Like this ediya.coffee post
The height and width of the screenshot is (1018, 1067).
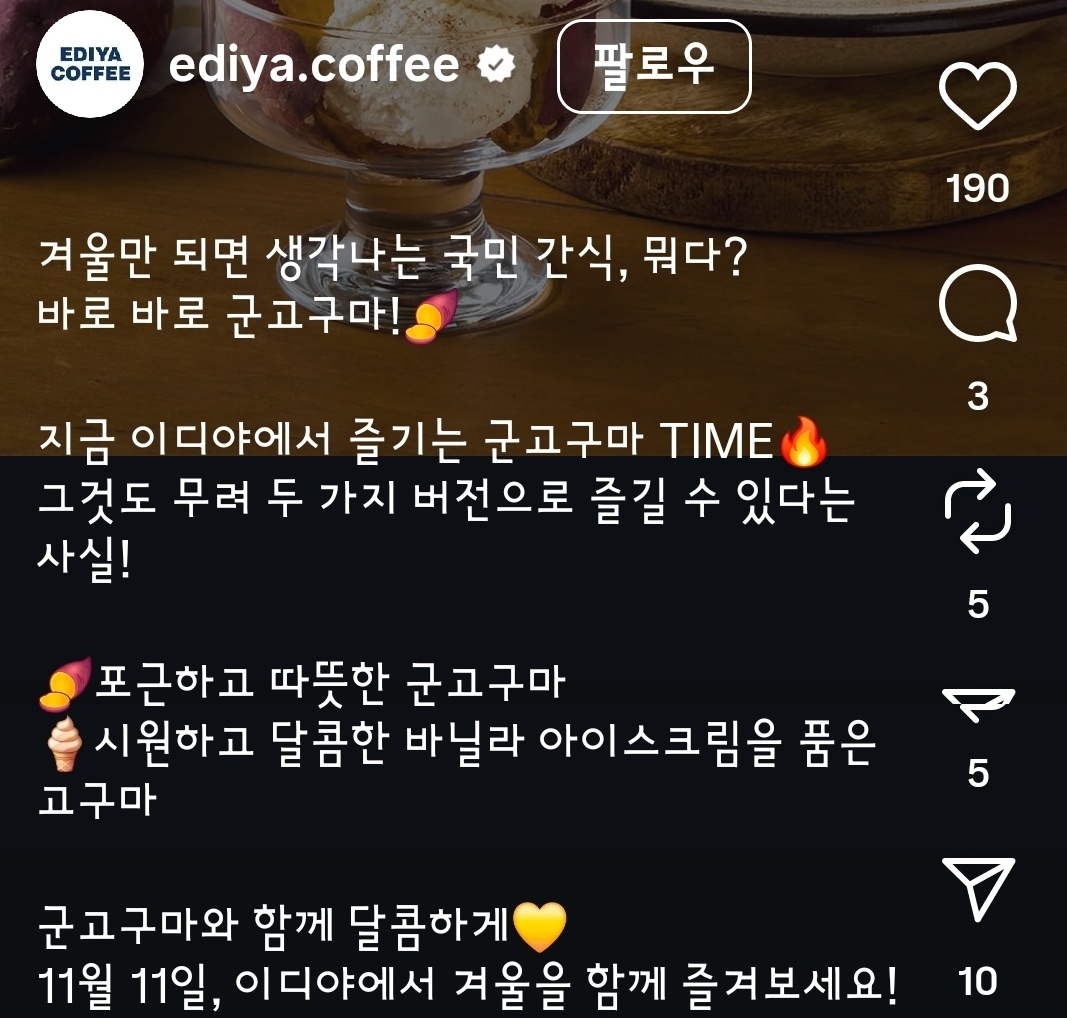click(x=978, y=97)
